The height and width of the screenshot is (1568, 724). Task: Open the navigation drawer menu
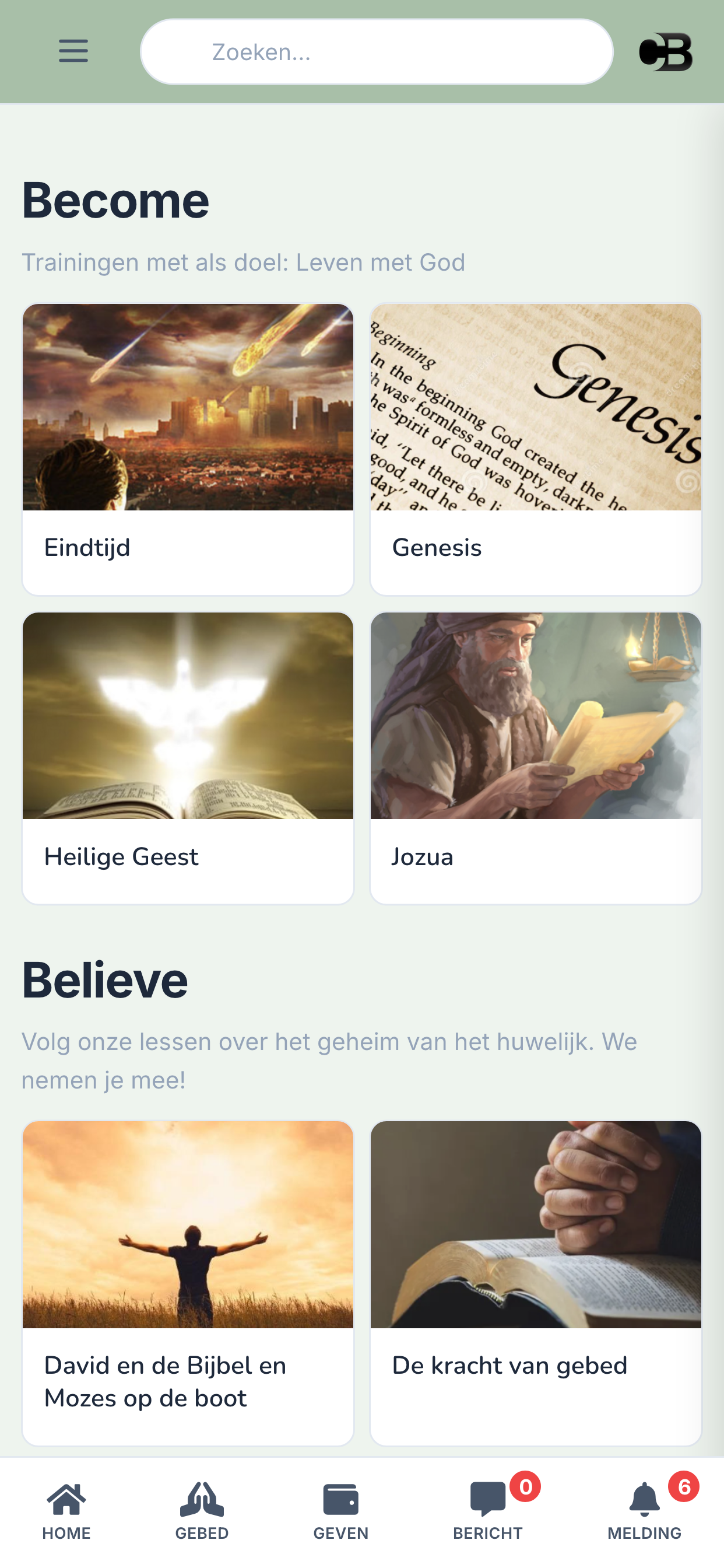point(73,51)
